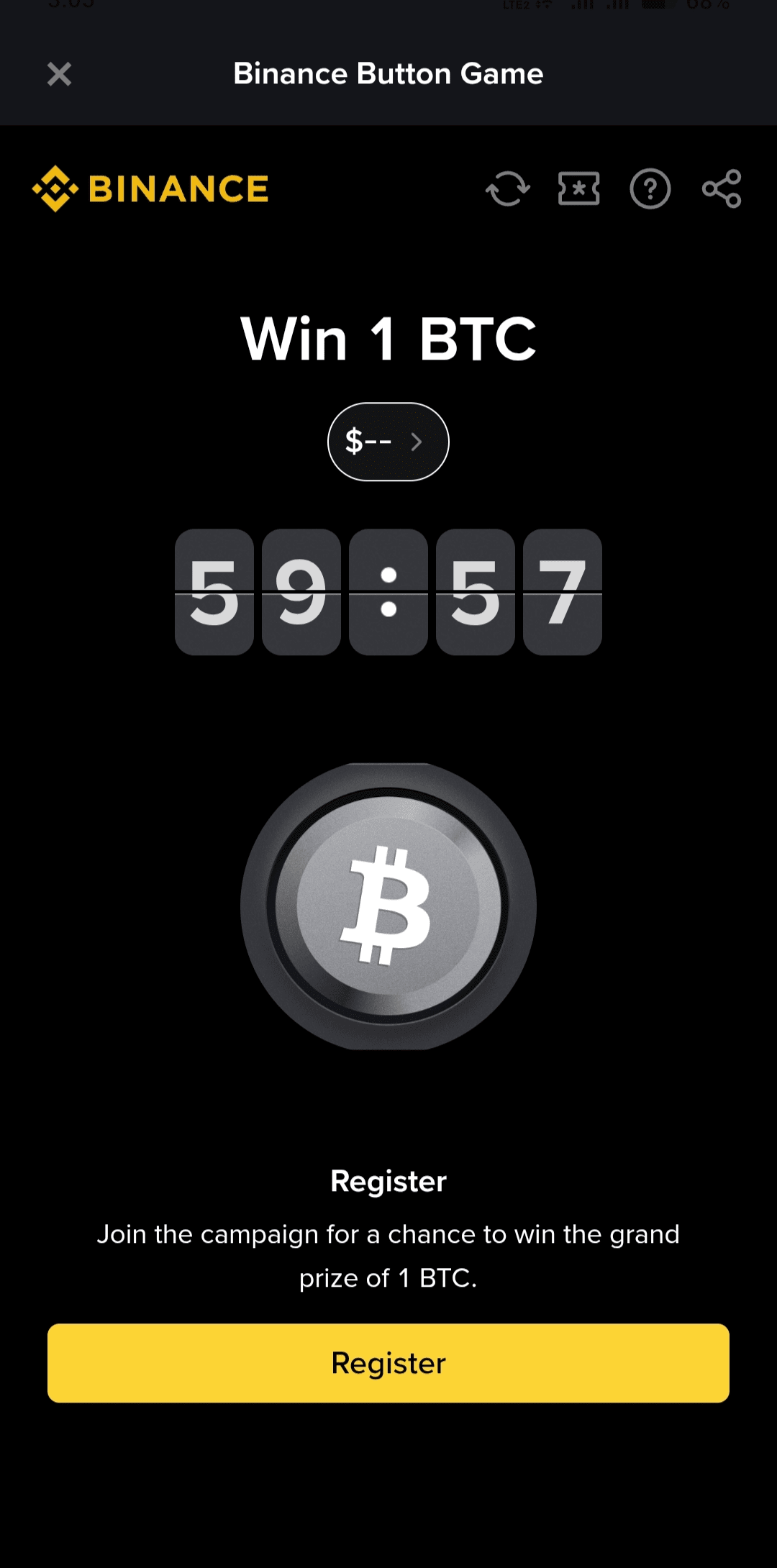Refresh the game with the sync icon

click(x=507, y=189)
